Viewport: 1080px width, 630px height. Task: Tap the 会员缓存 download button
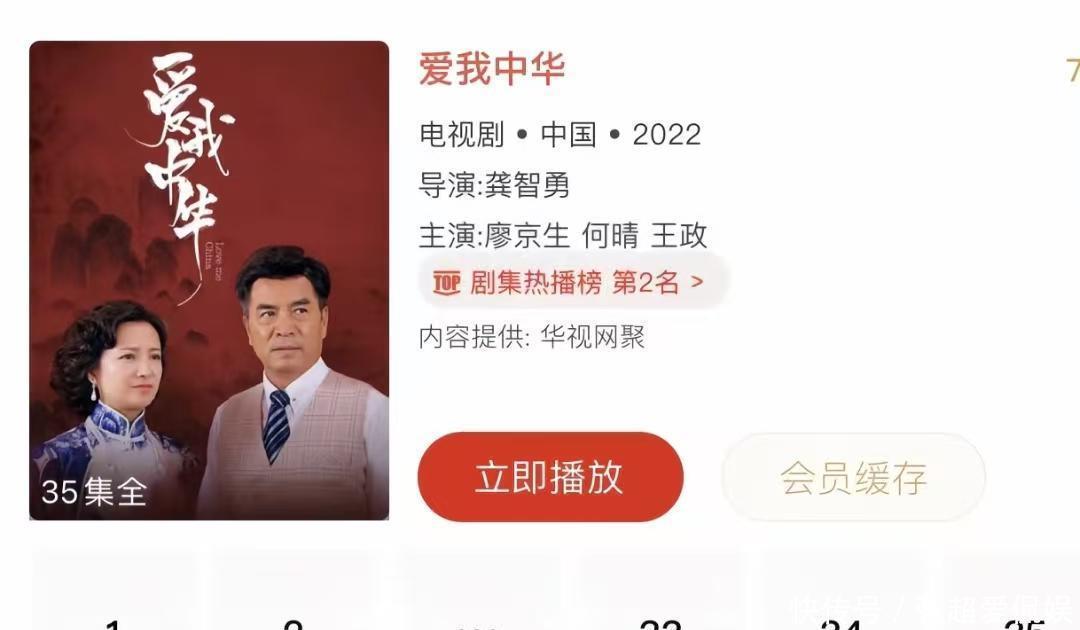tap(853, 478)
